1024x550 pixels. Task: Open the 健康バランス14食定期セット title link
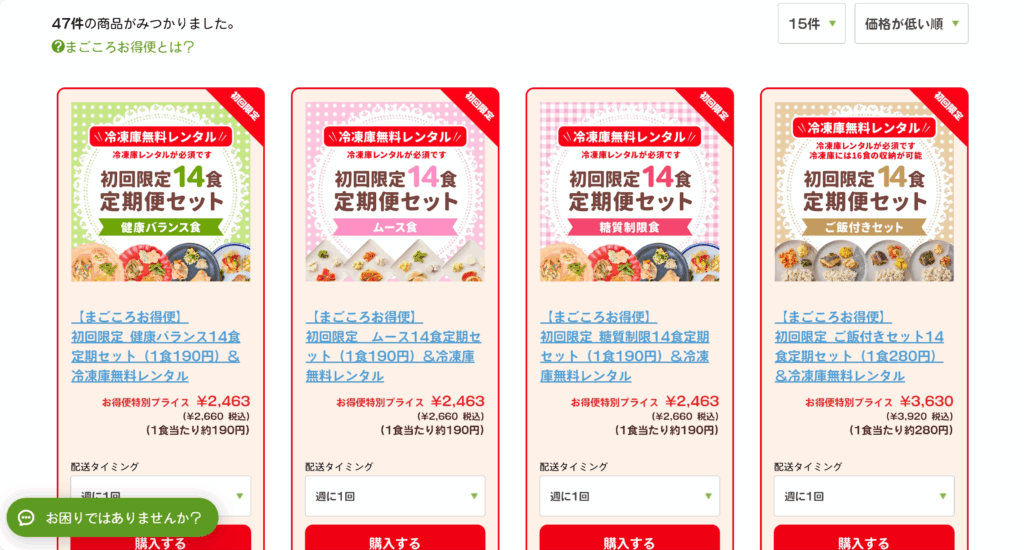155,346
